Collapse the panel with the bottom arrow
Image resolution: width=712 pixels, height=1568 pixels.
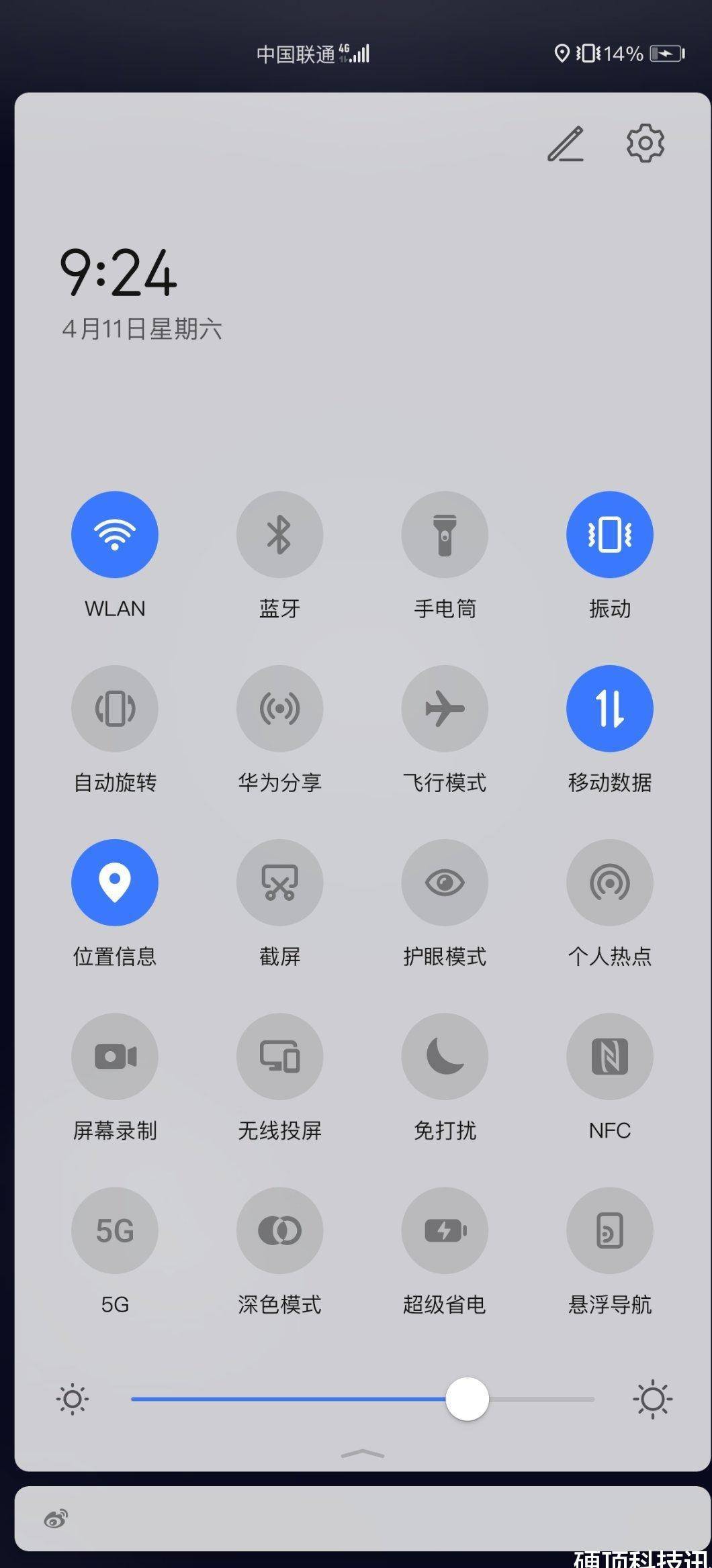(363, 1454)
